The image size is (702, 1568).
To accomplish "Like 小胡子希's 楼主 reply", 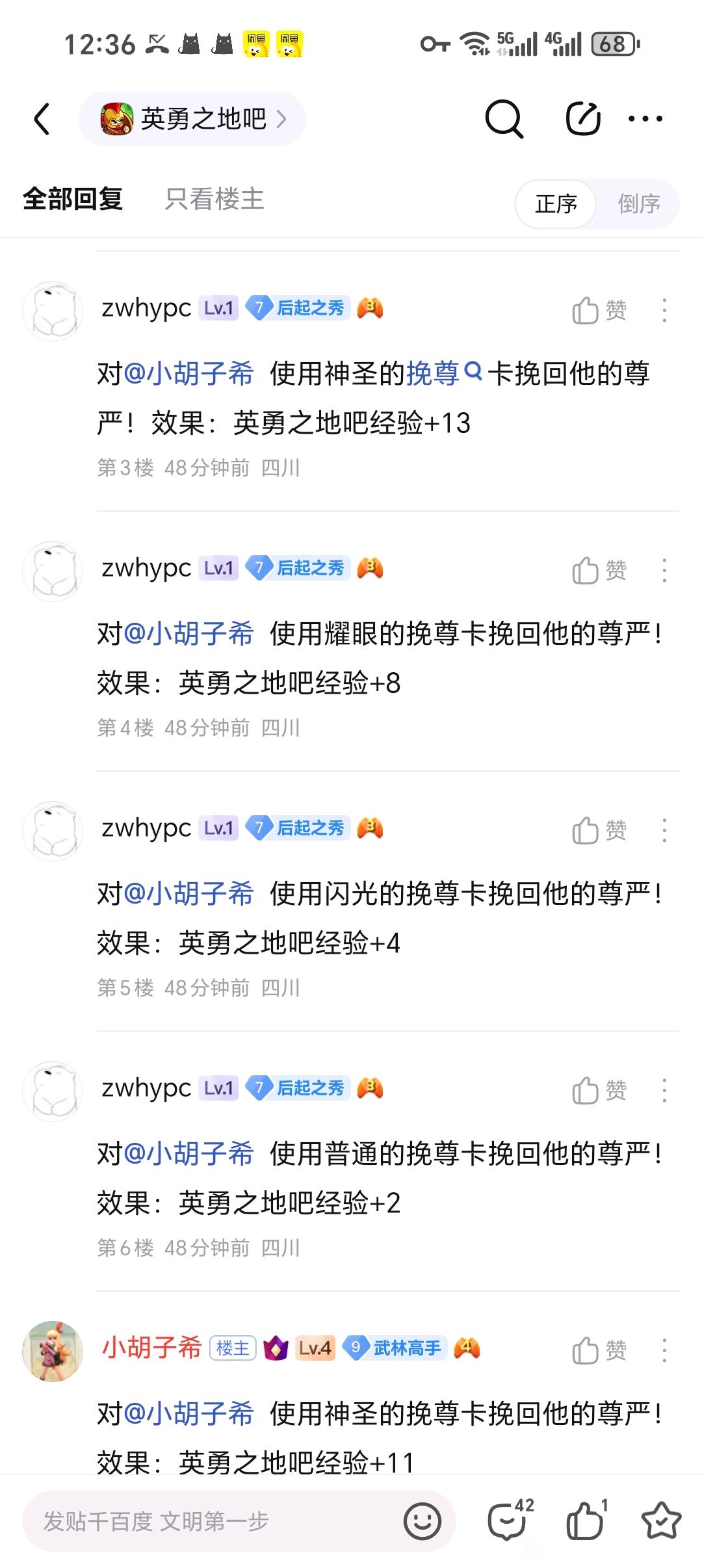I will point(599,1351).
